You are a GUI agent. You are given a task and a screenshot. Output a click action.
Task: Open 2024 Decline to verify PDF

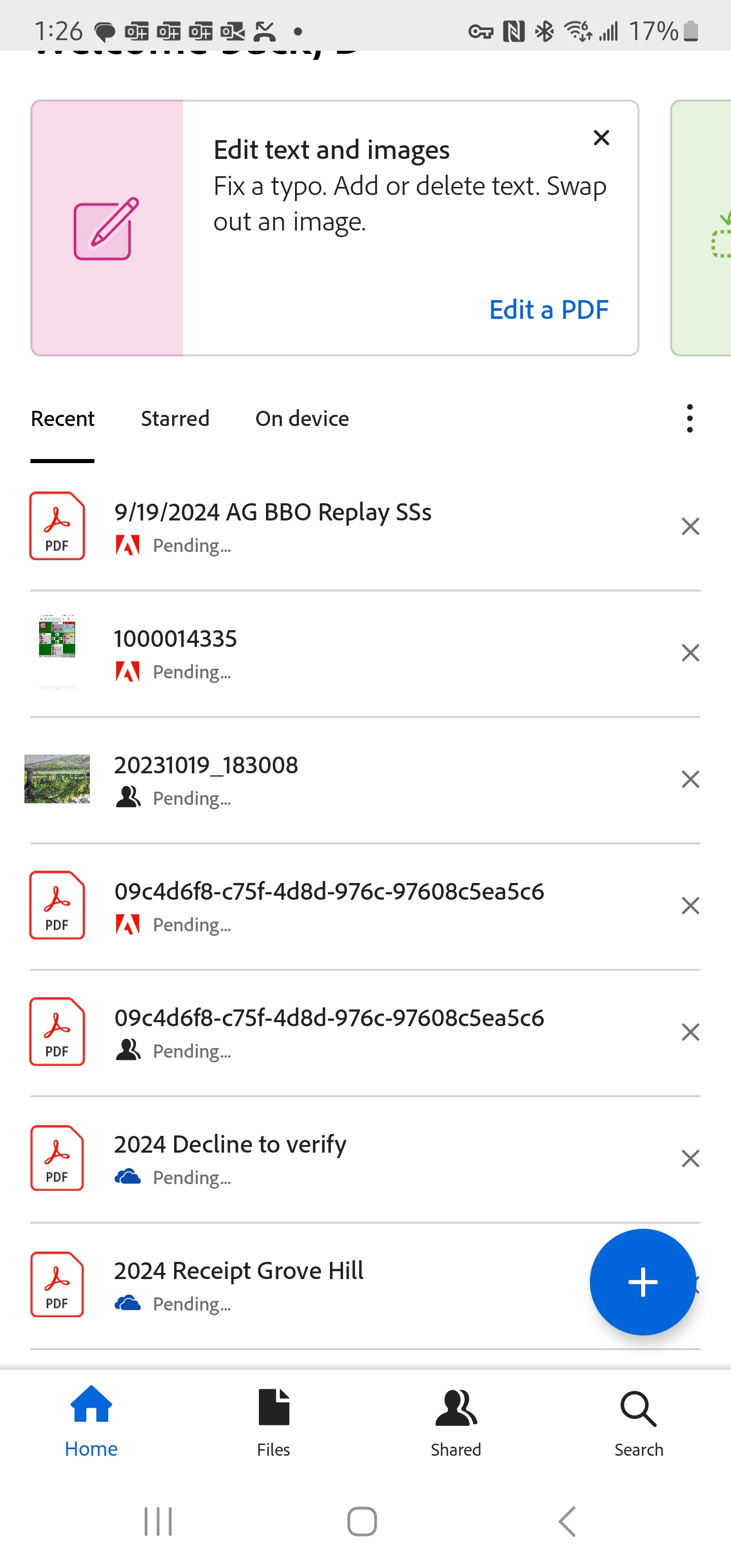point(230,1145)
